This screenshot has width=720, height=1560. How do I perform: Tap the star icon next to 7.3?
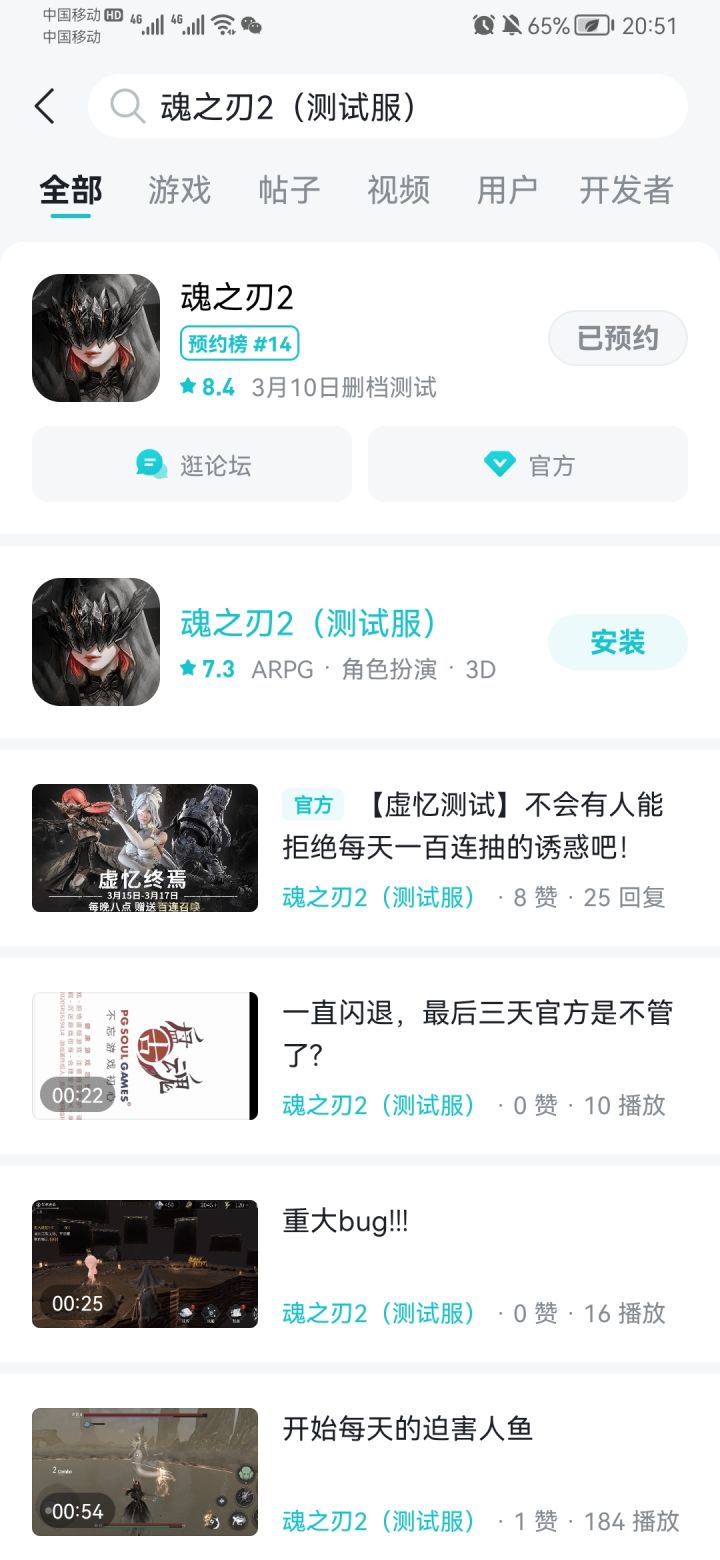[190, 669]
